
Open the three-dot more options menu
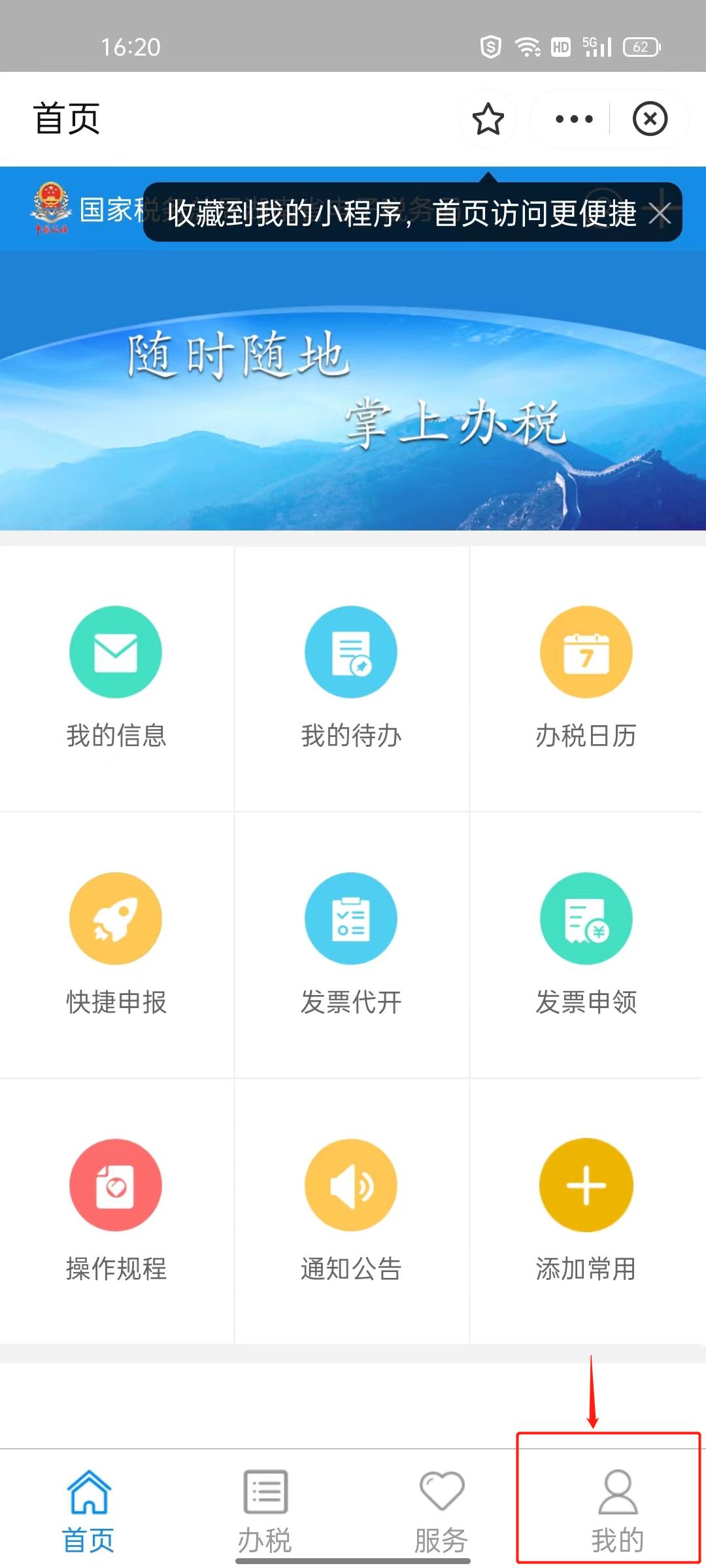(x=573, y=119)
